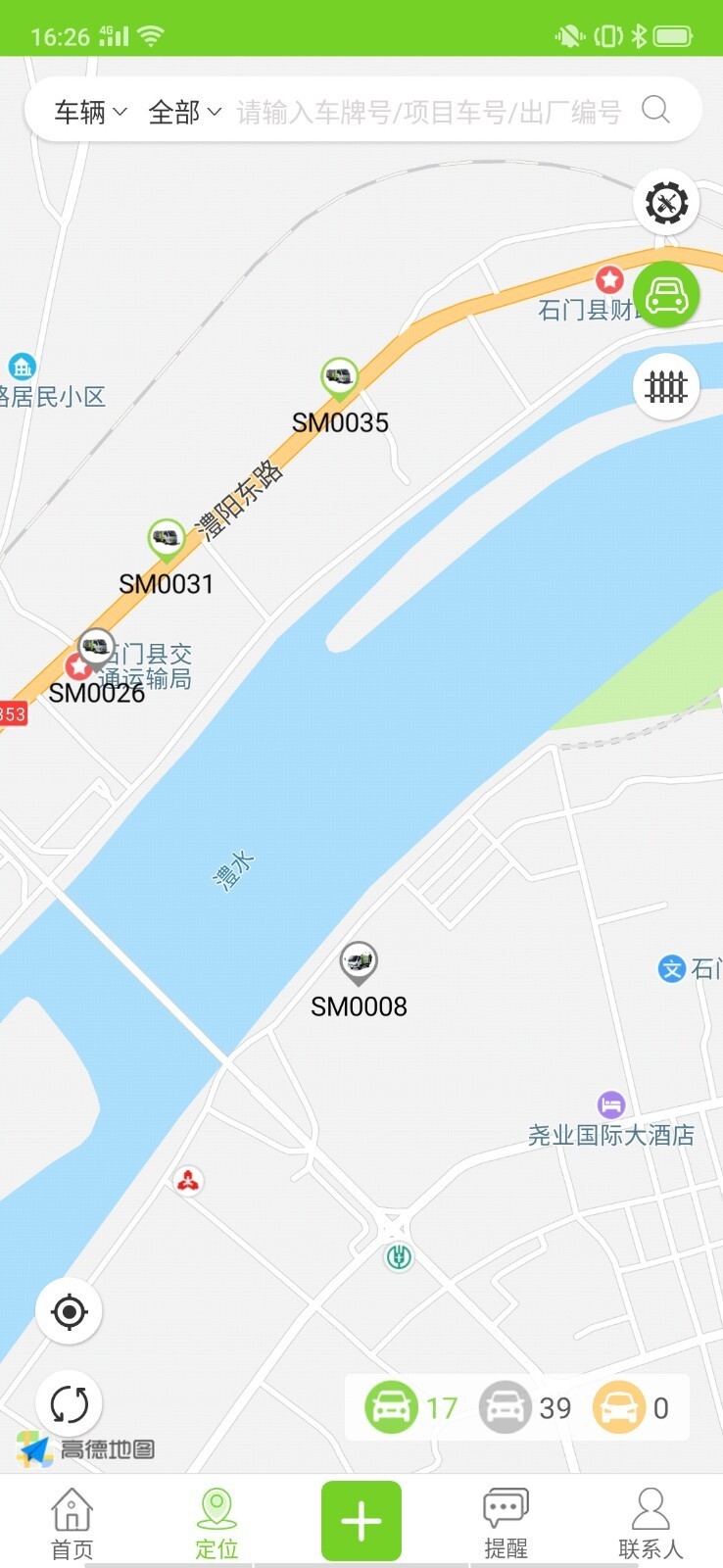Viewport: 723px width, 1568px height.
Task: Toggle the gray offline vehicles count 39
Action: [529, 1407]
